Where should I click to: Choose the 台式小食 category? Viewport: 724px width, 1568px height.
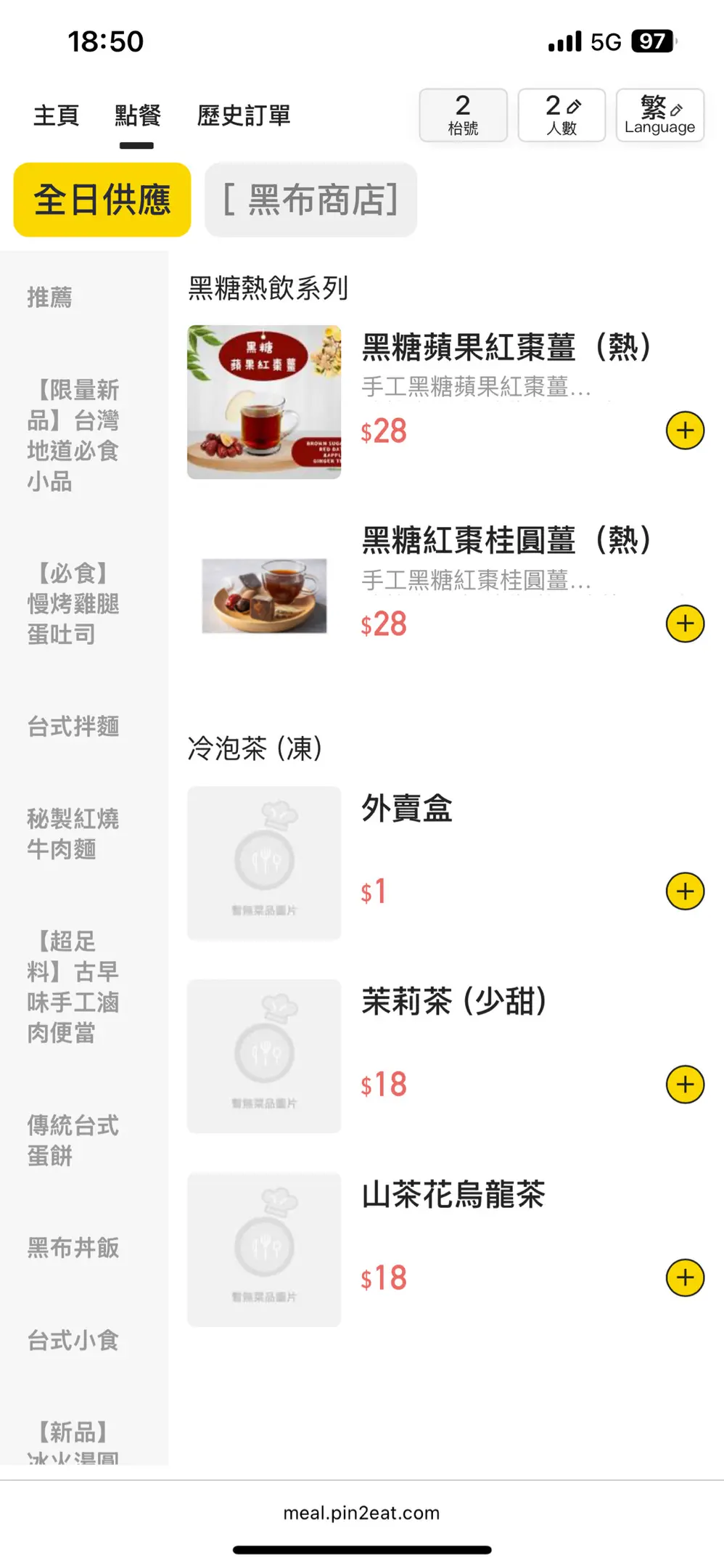coord(73,1341)
